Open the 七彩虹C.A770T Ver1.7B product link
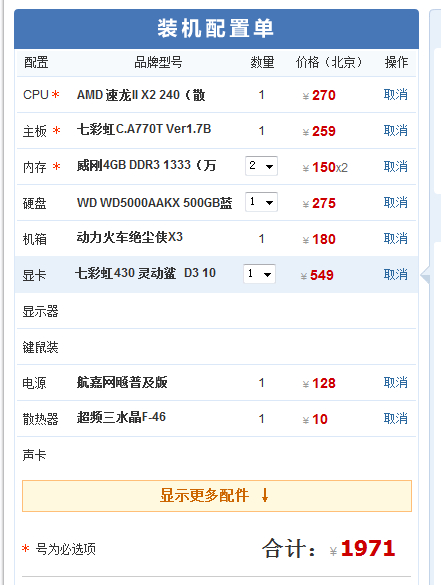The height and width of the screenshot is (585, 441). click(144, 129)
